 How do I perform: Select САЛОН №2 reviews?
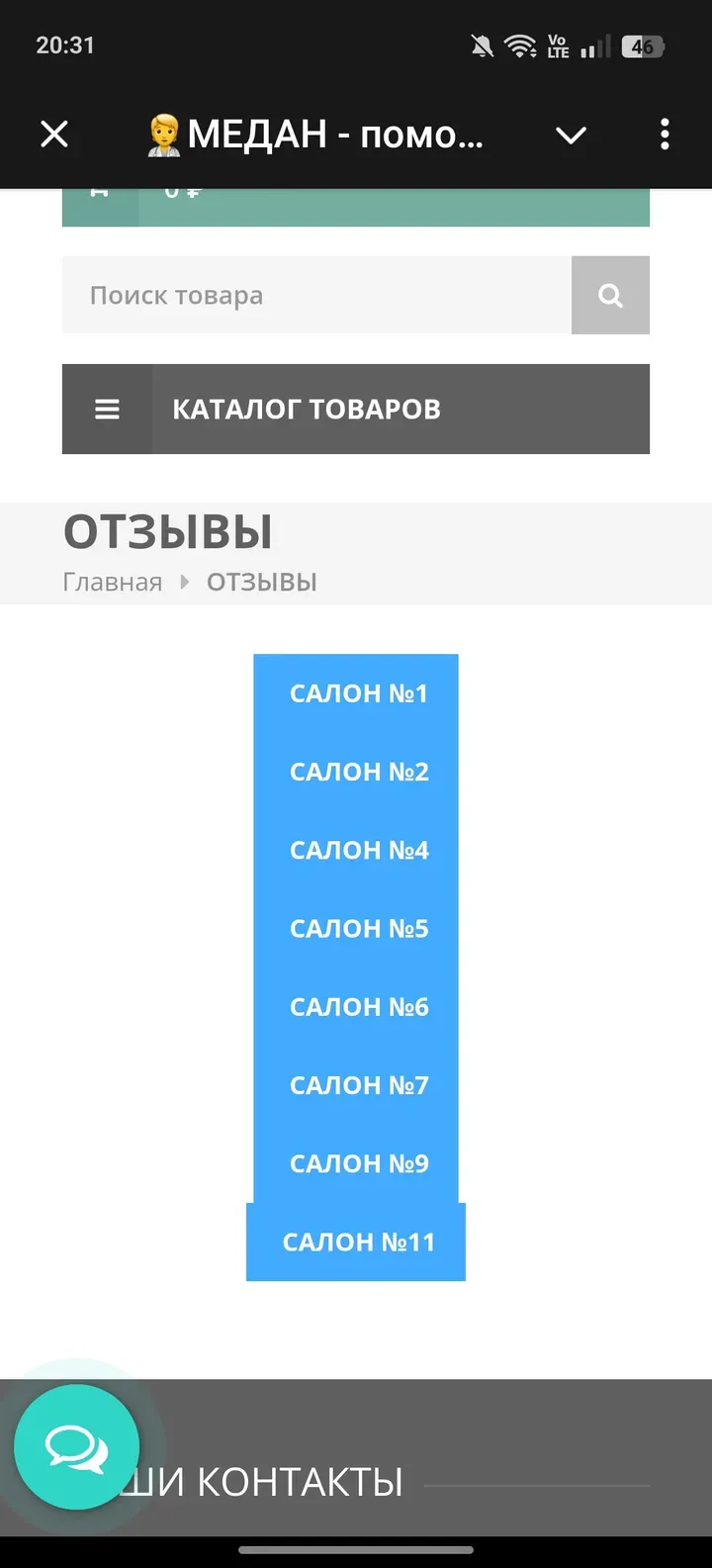click(x=357, y=772)
